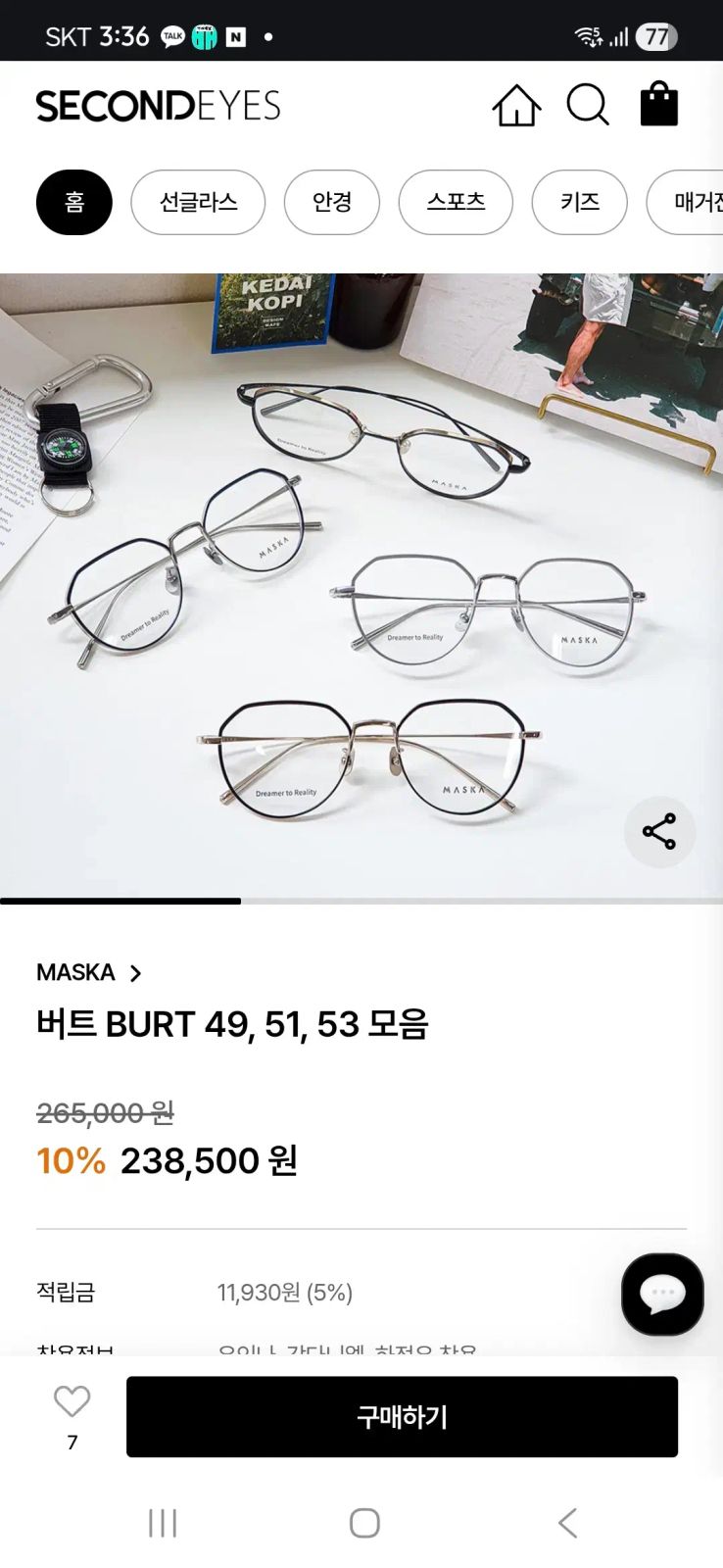Open the search magnifier
Screen dimensions: 723x1568
pos(588,105)
